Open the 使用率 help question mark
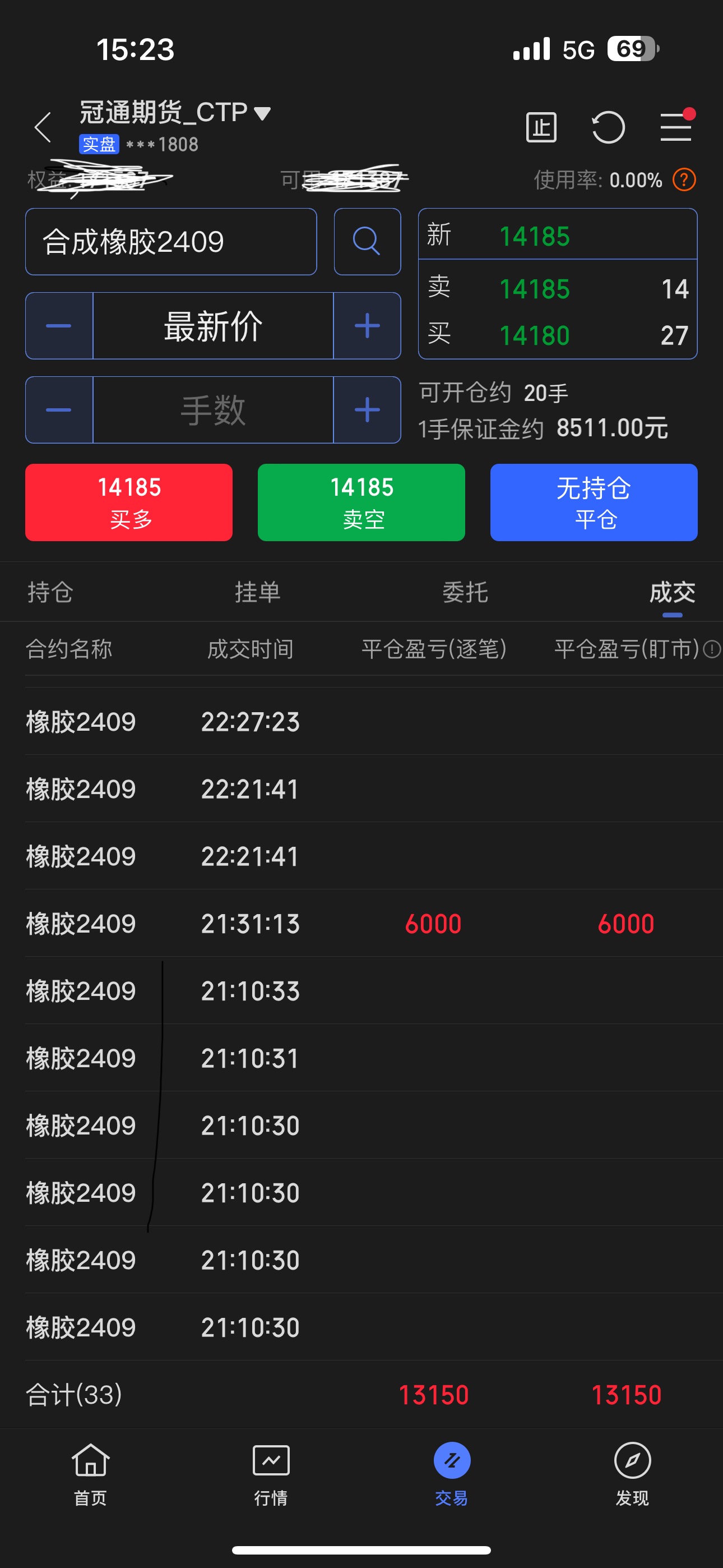Screen dimensions: 723x1568 tap(684, 180)
